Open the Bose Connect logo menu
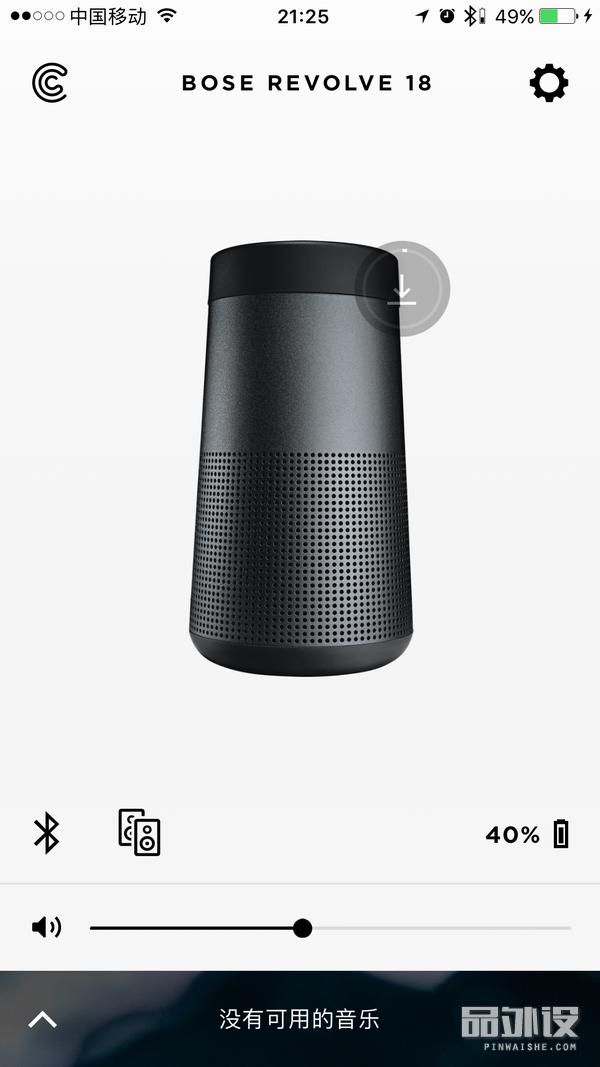 click(x=50, y=82)
